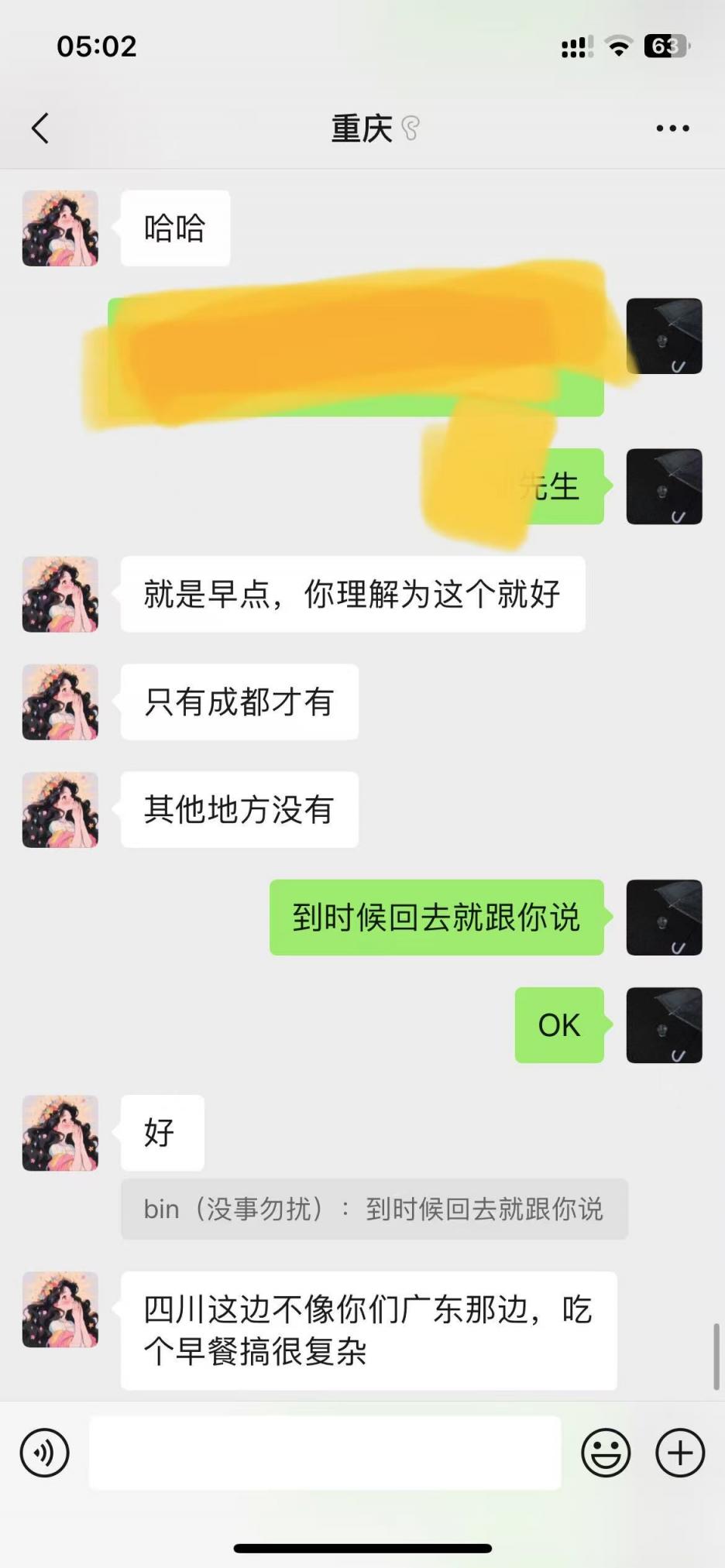This screenshot has height=1568, width=725.
Task: Switch to voice message input
Action: click(45, 1453)
